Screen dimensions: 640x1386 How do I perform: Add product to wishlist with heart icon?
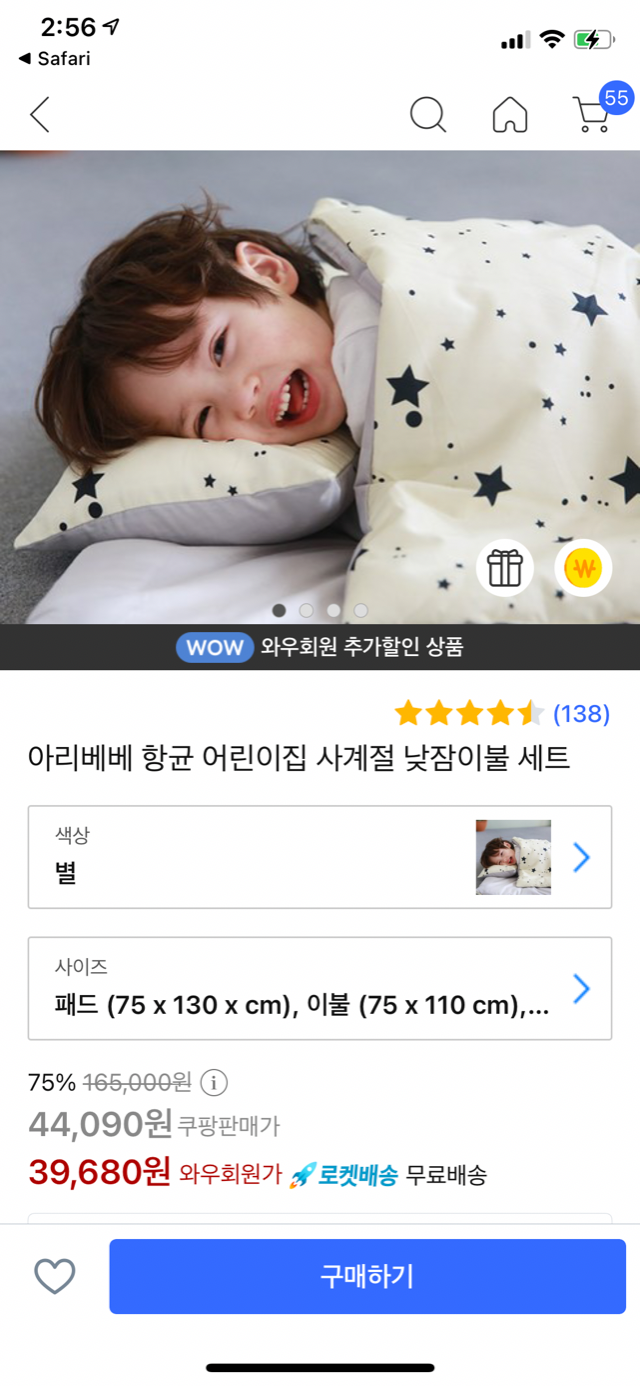click(x=55, y=1276)
